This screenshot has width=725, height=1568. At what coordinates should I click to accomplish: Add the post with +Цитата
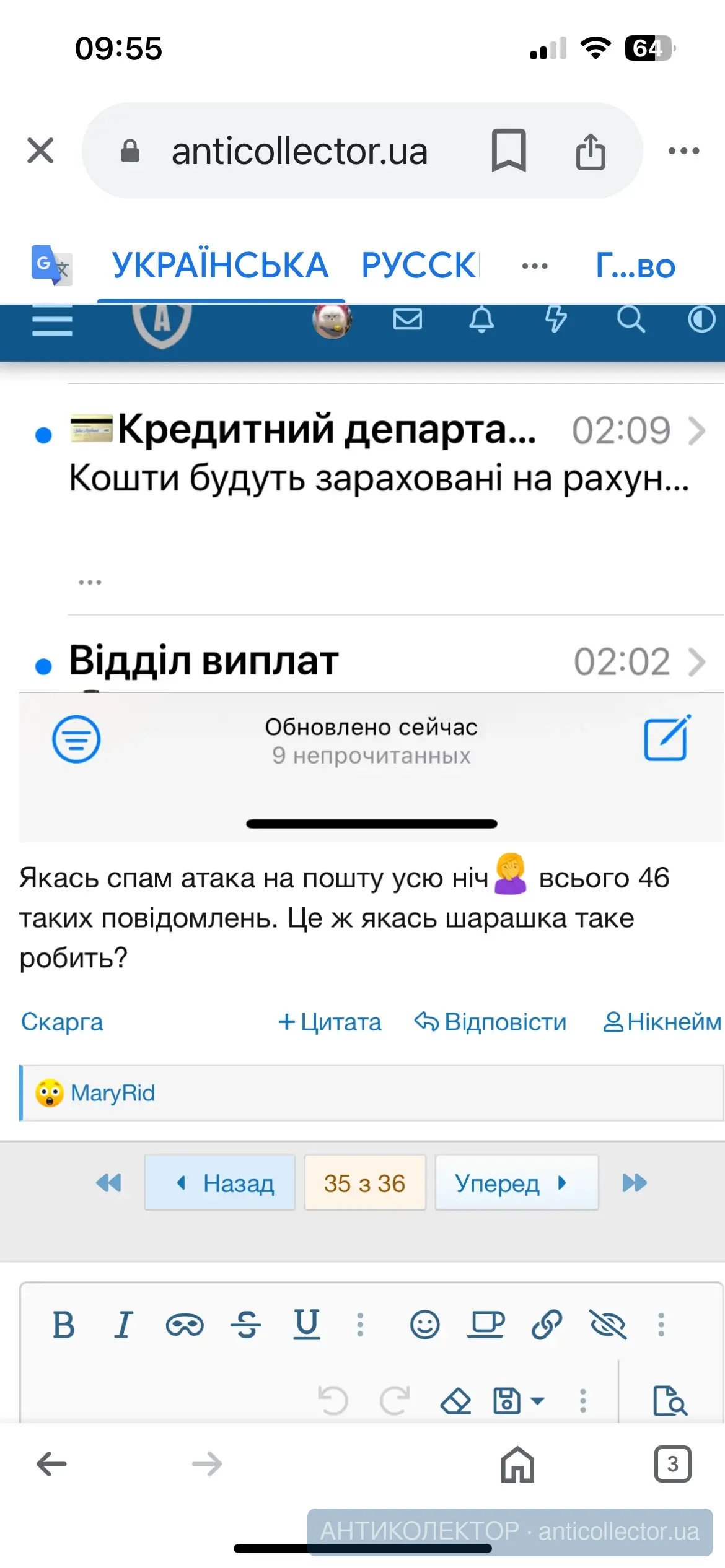pos(330,1022)
